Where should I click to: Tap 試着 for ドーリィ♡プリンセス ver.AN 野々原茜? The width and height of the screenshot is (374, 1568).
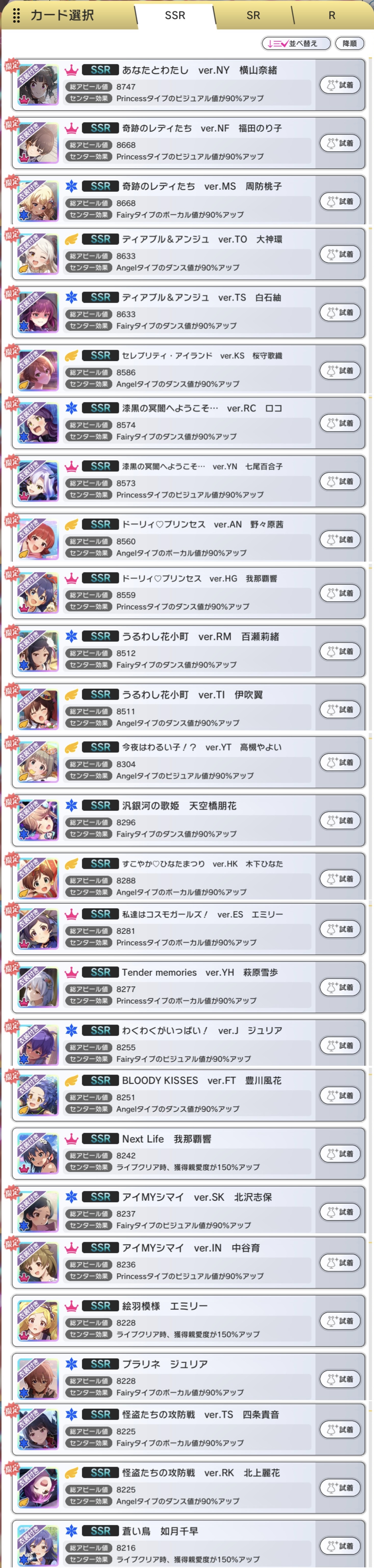(x=340, y=539)
